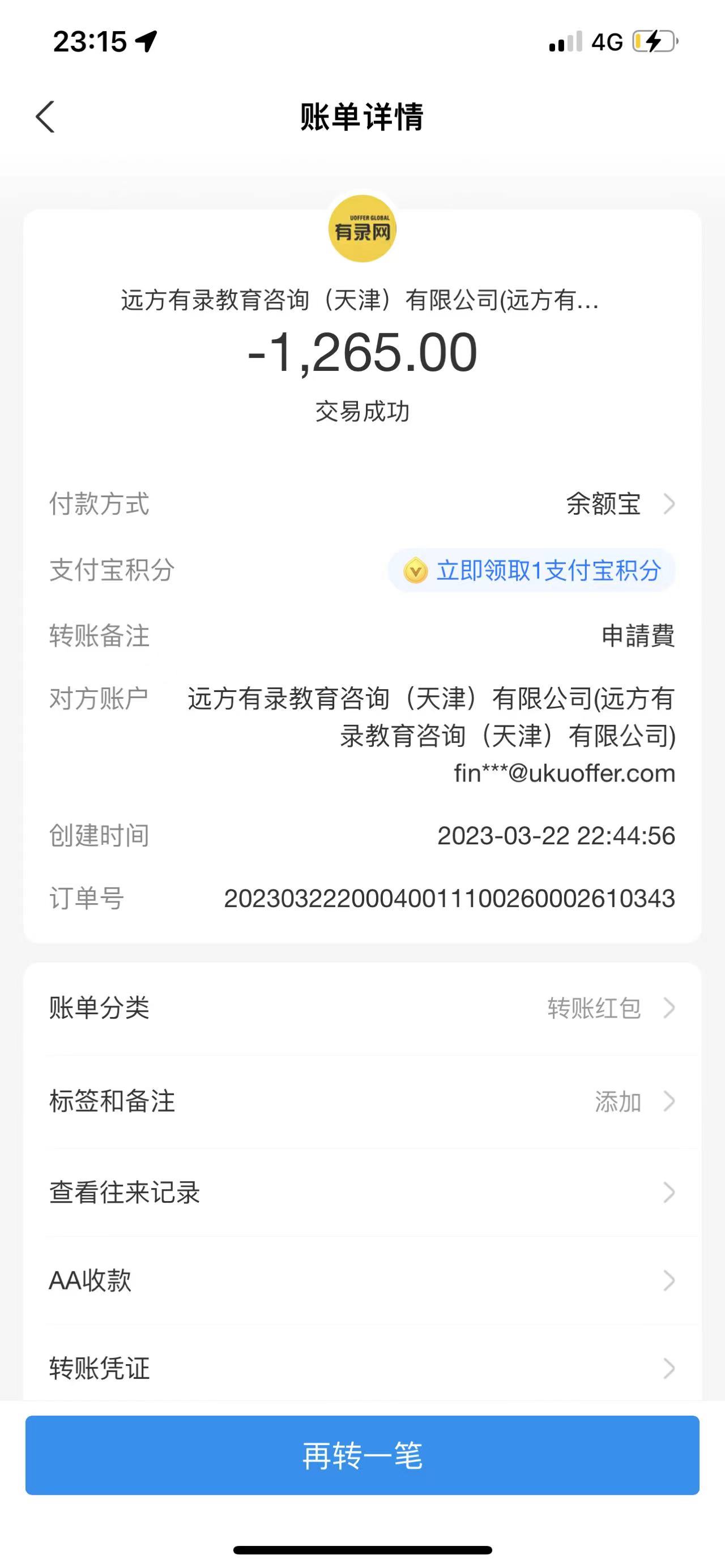Image resolution: width=725 pixels, height=1568 pixels.
Task: Open 有录网 merchant avatar
Action: click(362, 229)
